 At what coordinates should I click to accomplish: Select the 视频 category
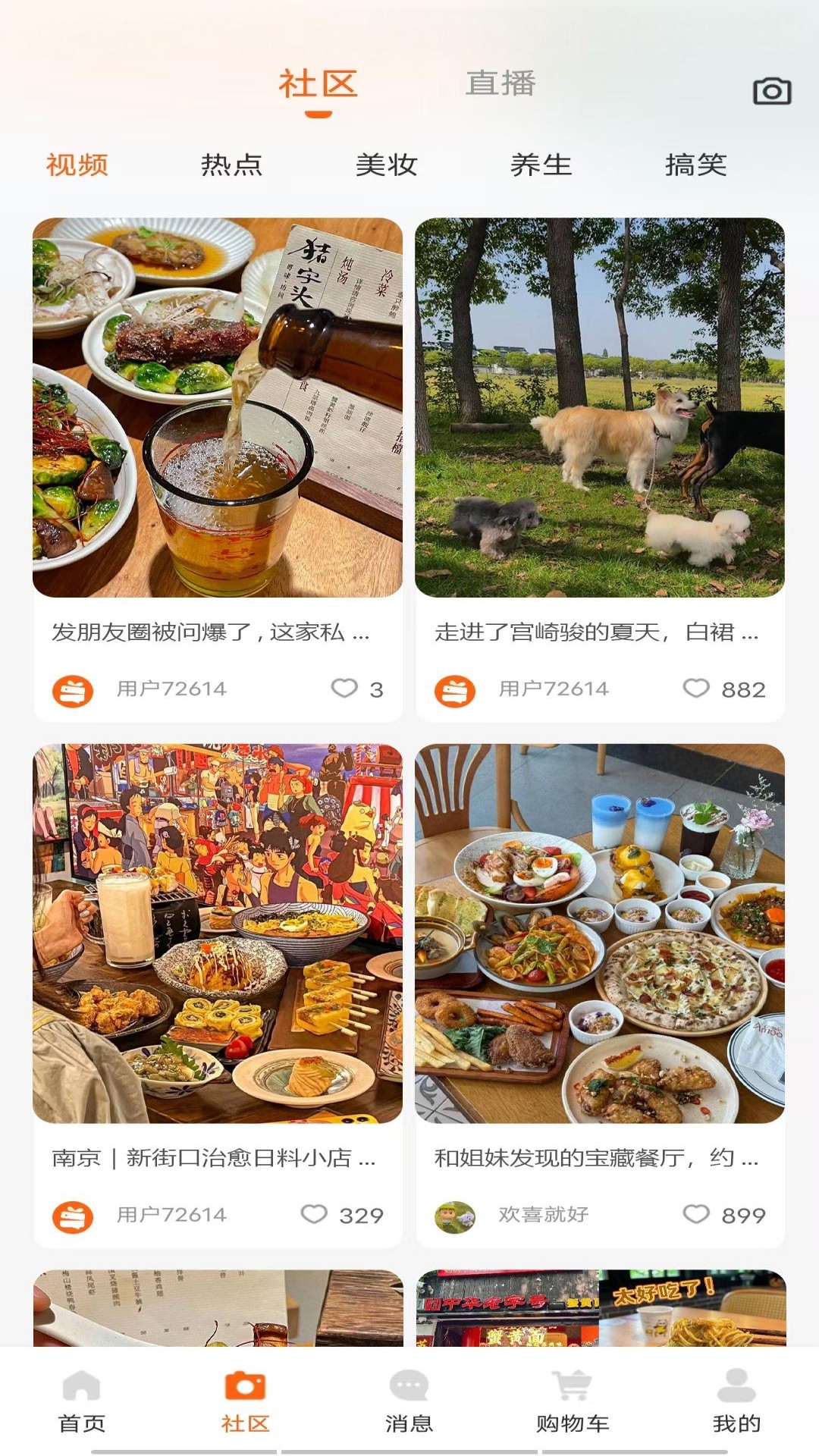77,165
